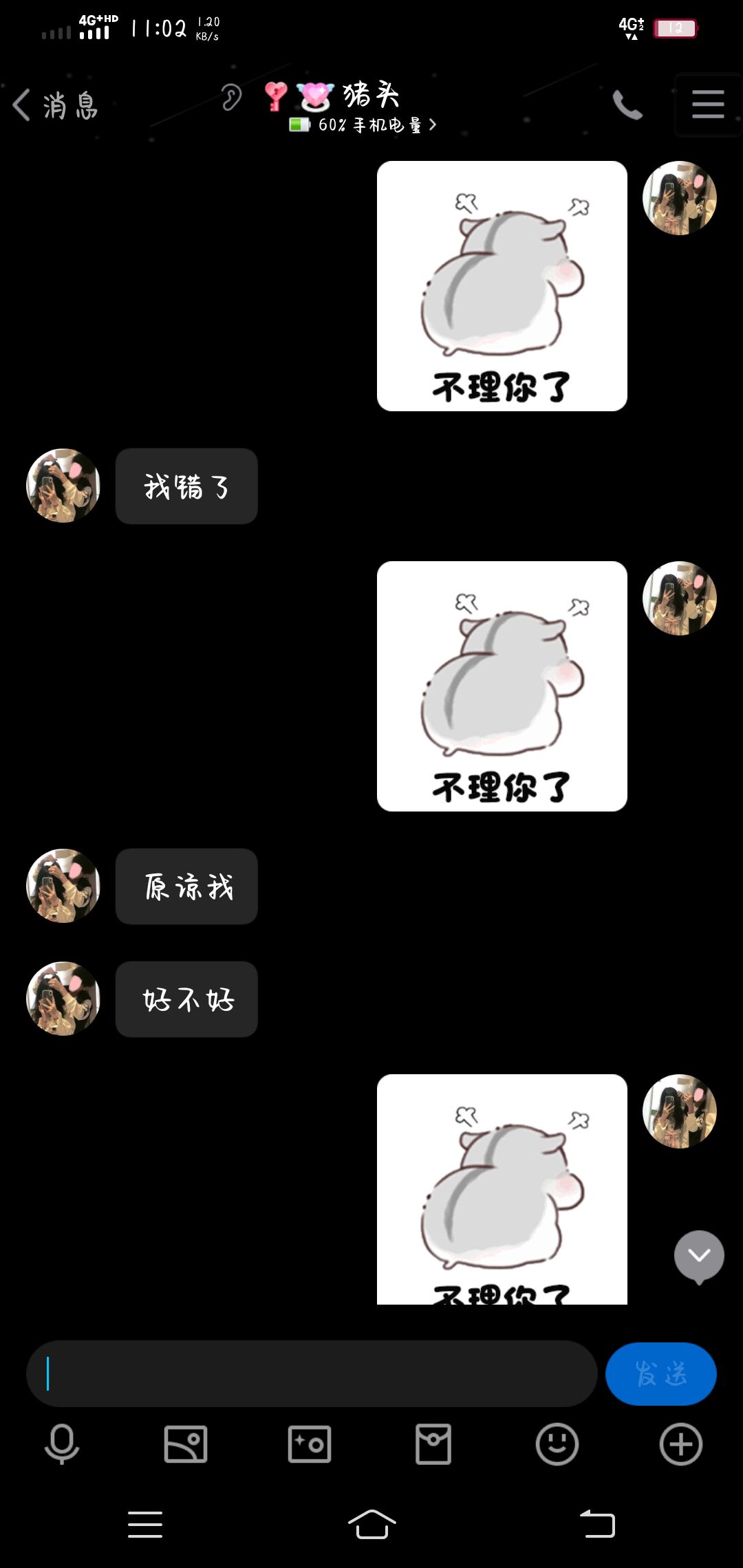
Task: Open the emoji sticker panel
Action: [x=557, y=1444]
